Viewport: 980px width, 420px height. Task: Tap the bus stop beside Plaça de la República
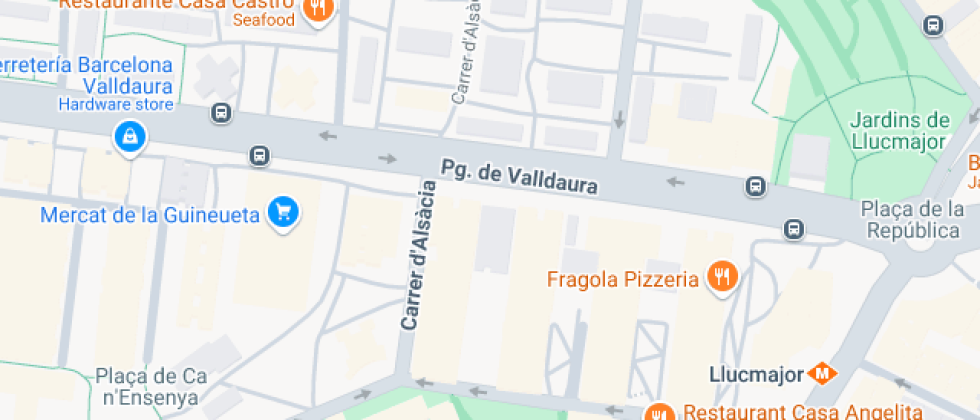point(794,229)
